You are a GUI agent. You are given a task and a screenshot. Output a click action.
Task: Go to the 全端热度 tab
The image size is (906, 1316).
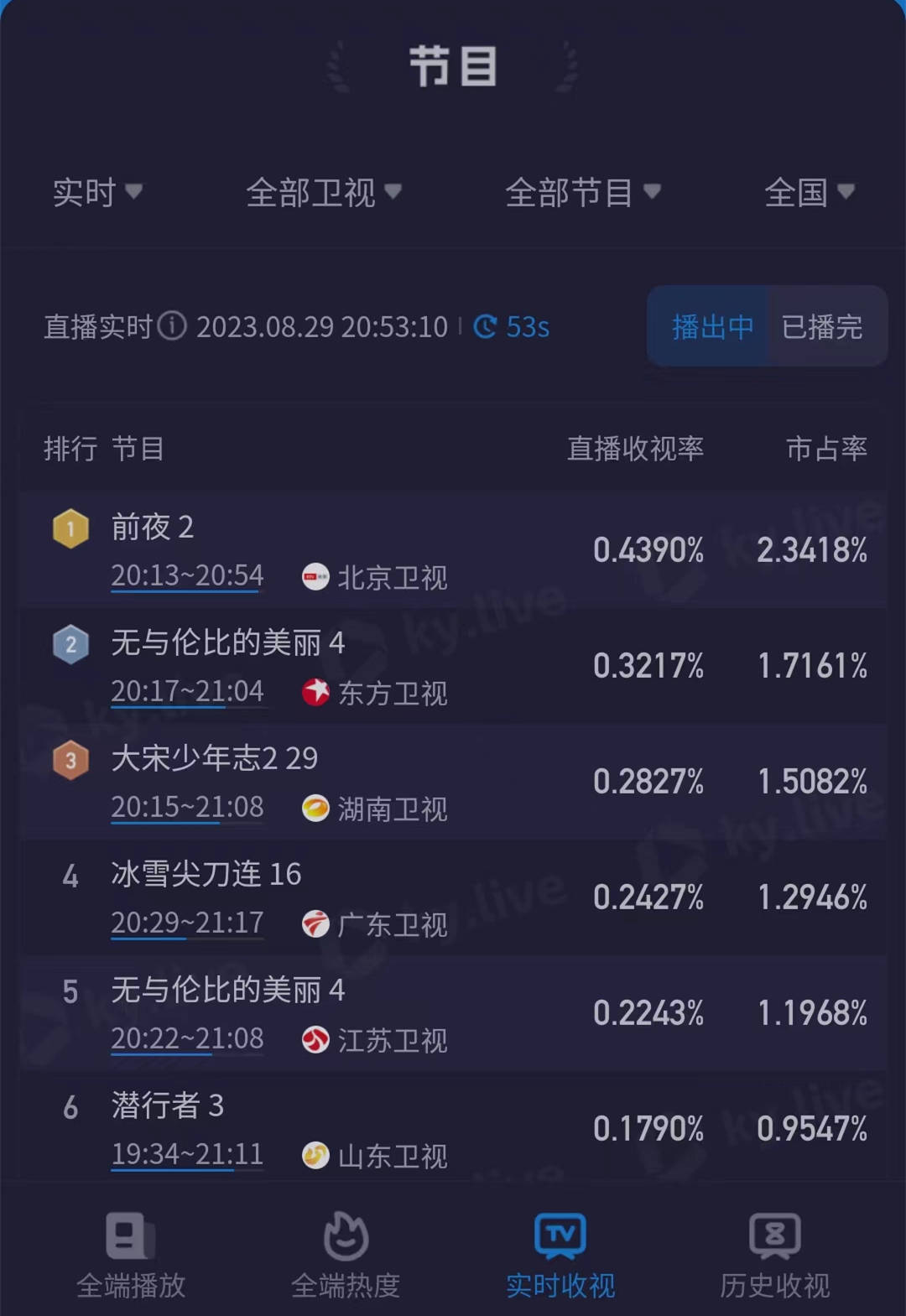coord(346,1254)
